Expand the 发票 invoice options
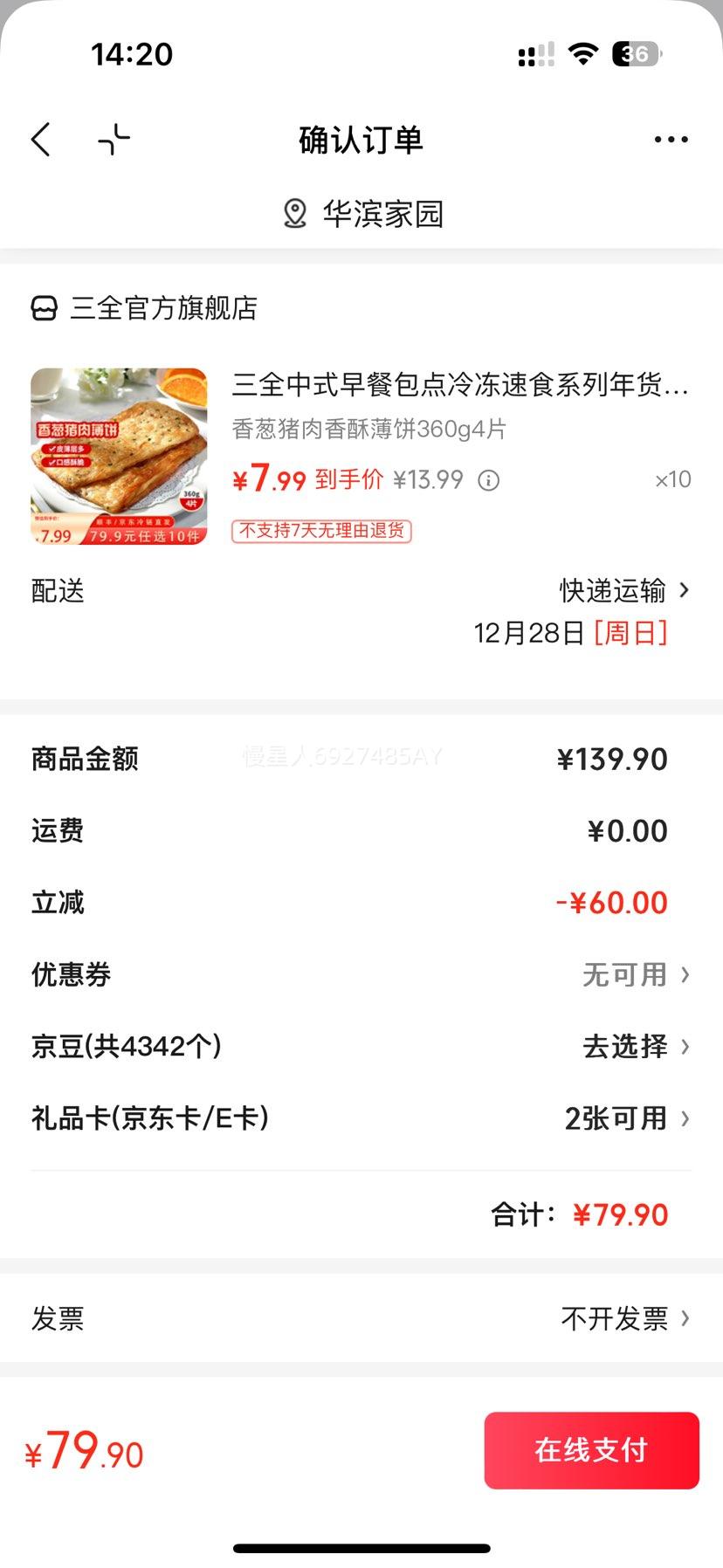 point(620,1319)
